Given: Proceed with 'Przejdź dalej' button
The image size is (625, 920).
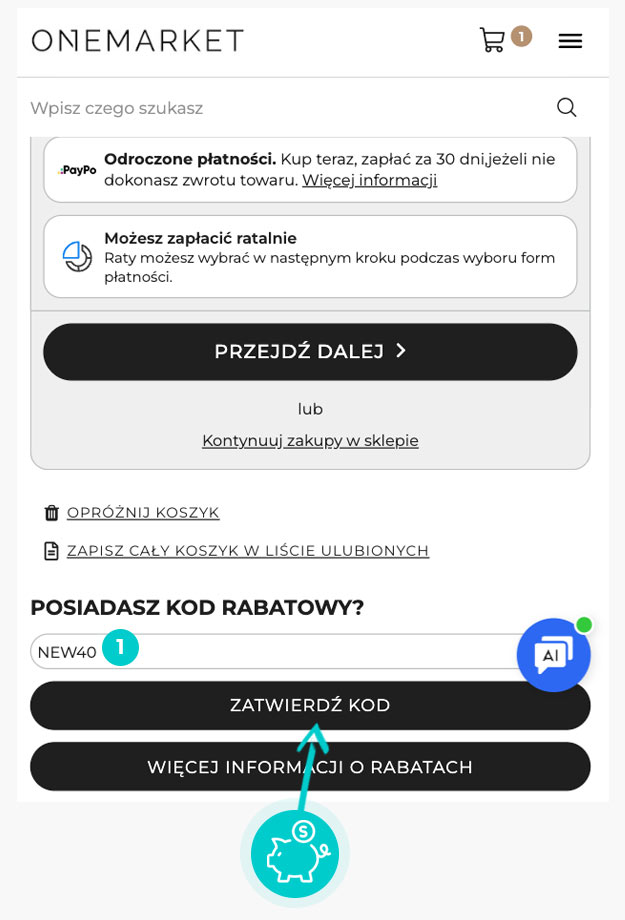Looking at the screenshot, I should [x=310, y=352].
